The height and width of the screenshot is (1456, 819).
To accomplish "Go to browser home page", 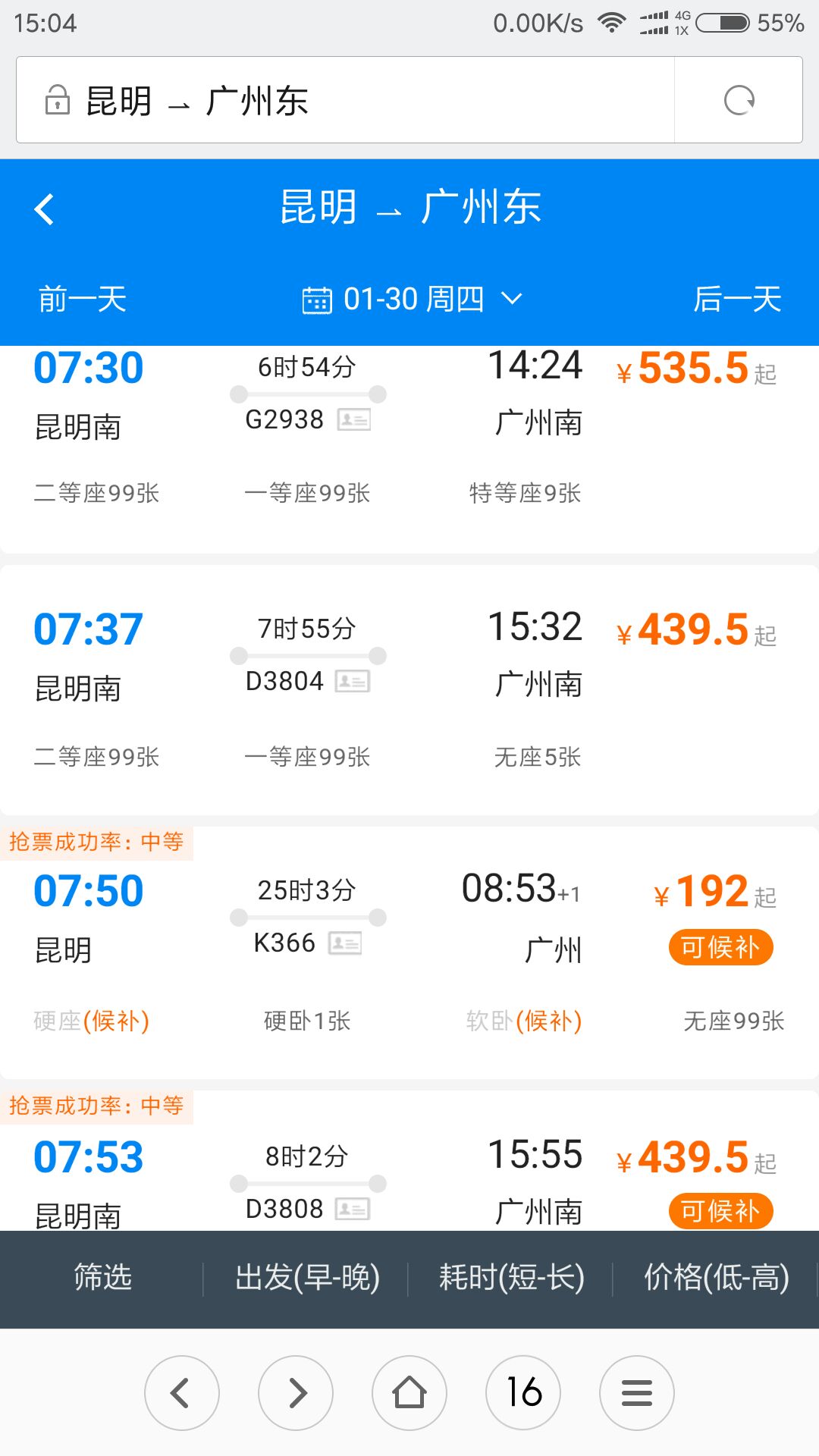I will click(409, 1393).
